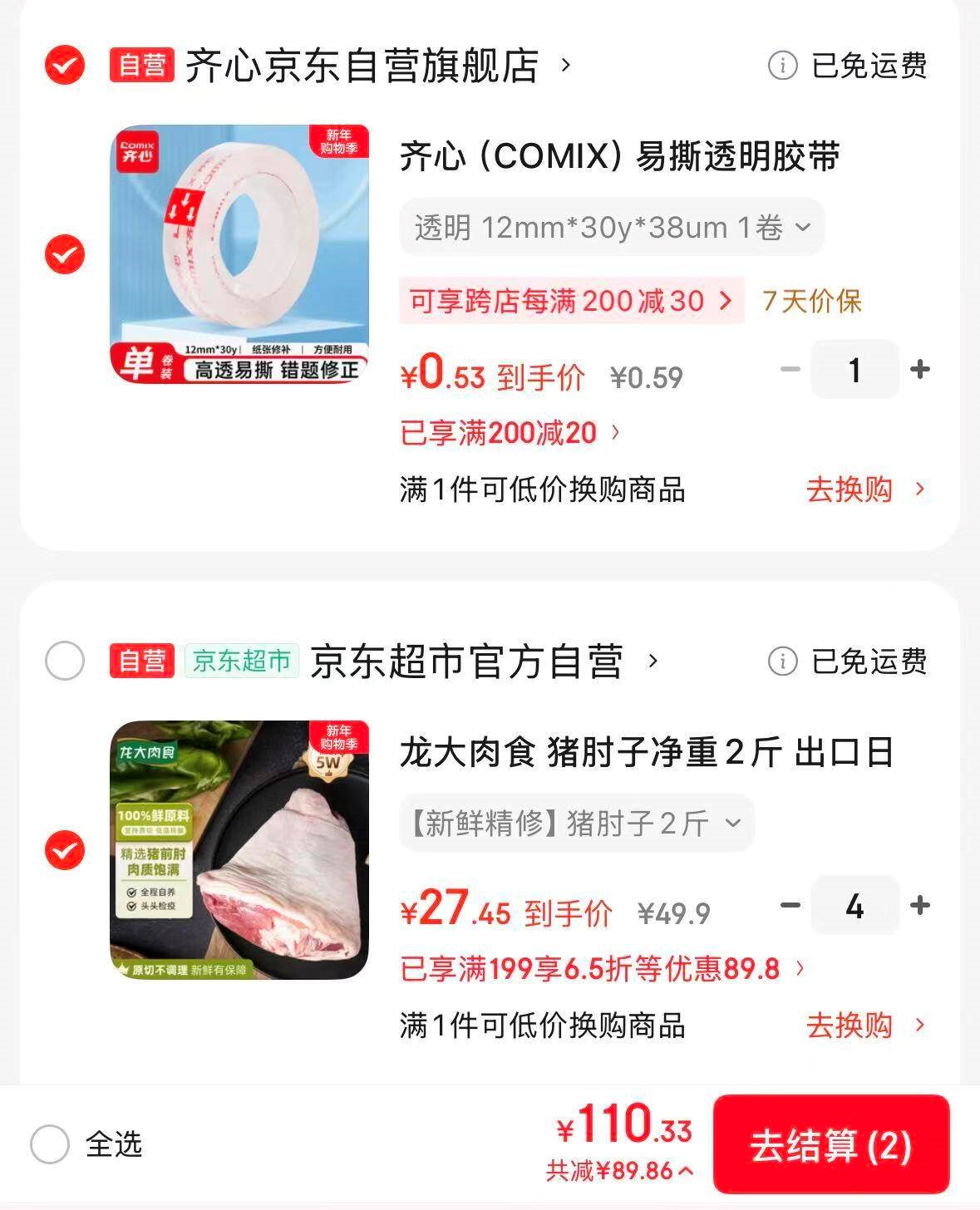The height and width of the screenshot is (1210, 980).
Task: View the 已享满199享6.5折 discount details
Action: [602, 968]
